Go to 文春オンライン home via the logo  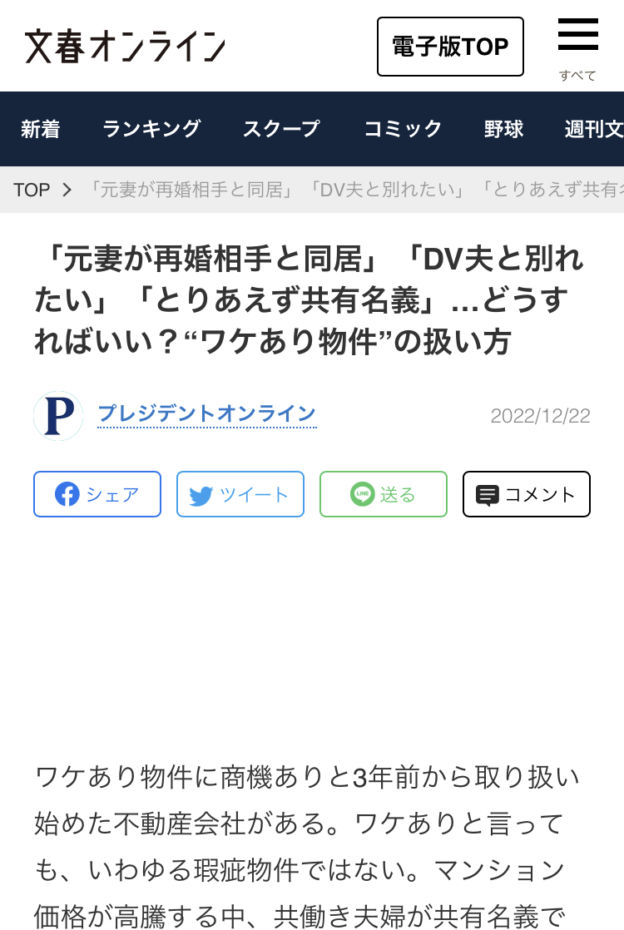click(125, 46)
